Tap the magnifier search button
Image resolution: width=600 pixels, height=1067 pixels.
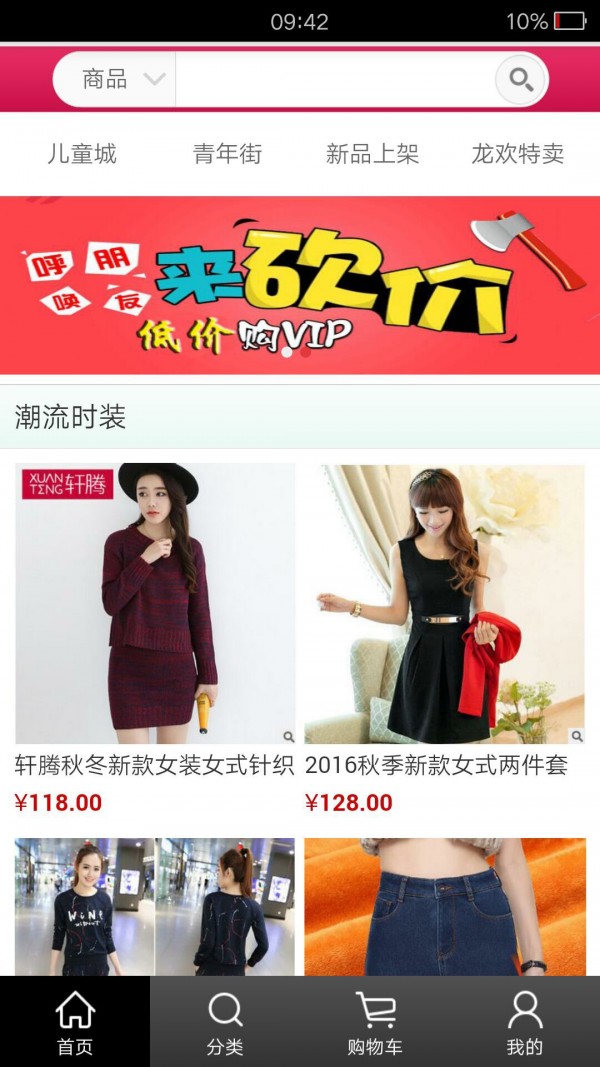coord(521,79)
